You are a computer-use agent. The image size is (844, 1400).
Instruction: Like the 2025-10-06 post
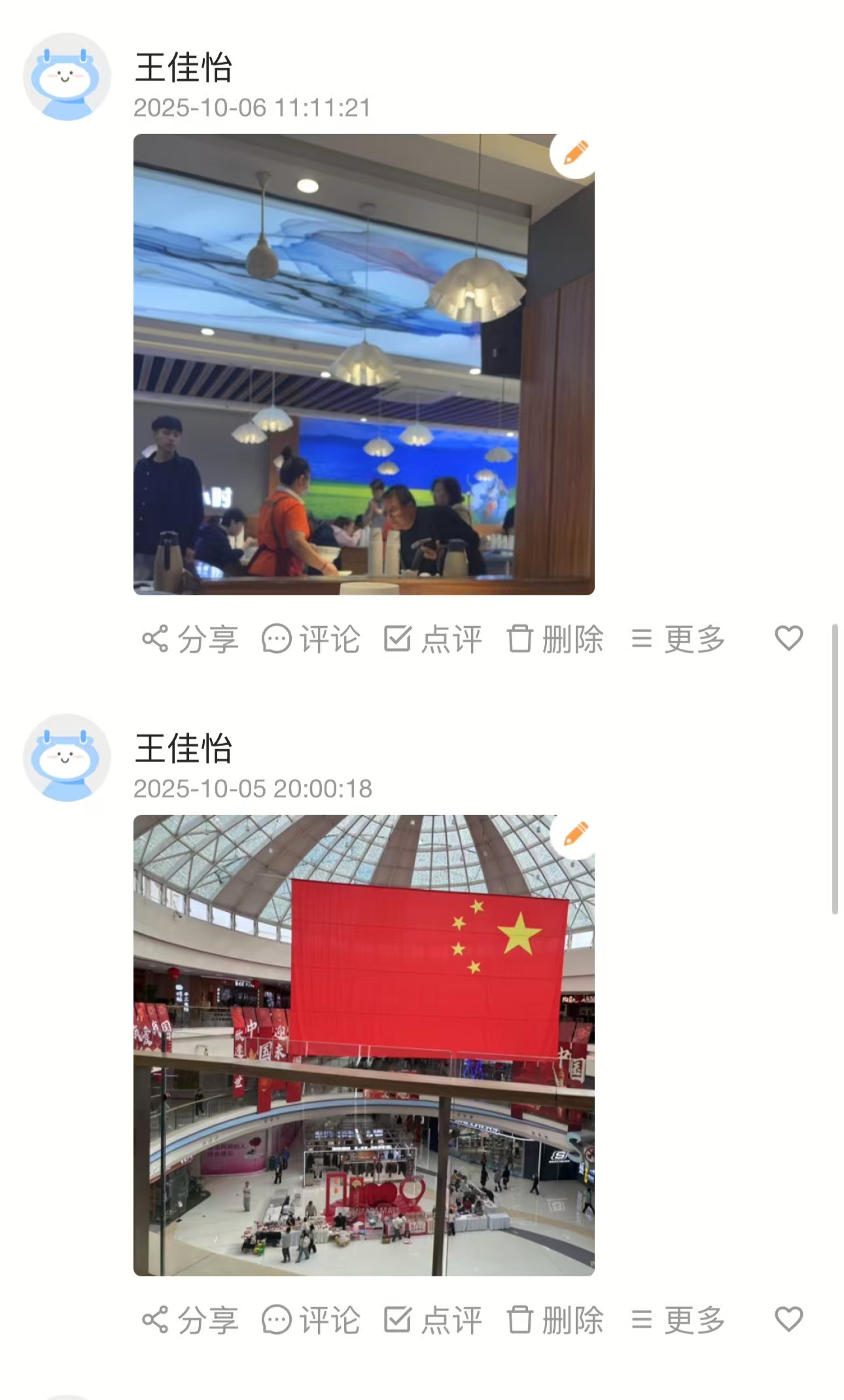point(788,639)
